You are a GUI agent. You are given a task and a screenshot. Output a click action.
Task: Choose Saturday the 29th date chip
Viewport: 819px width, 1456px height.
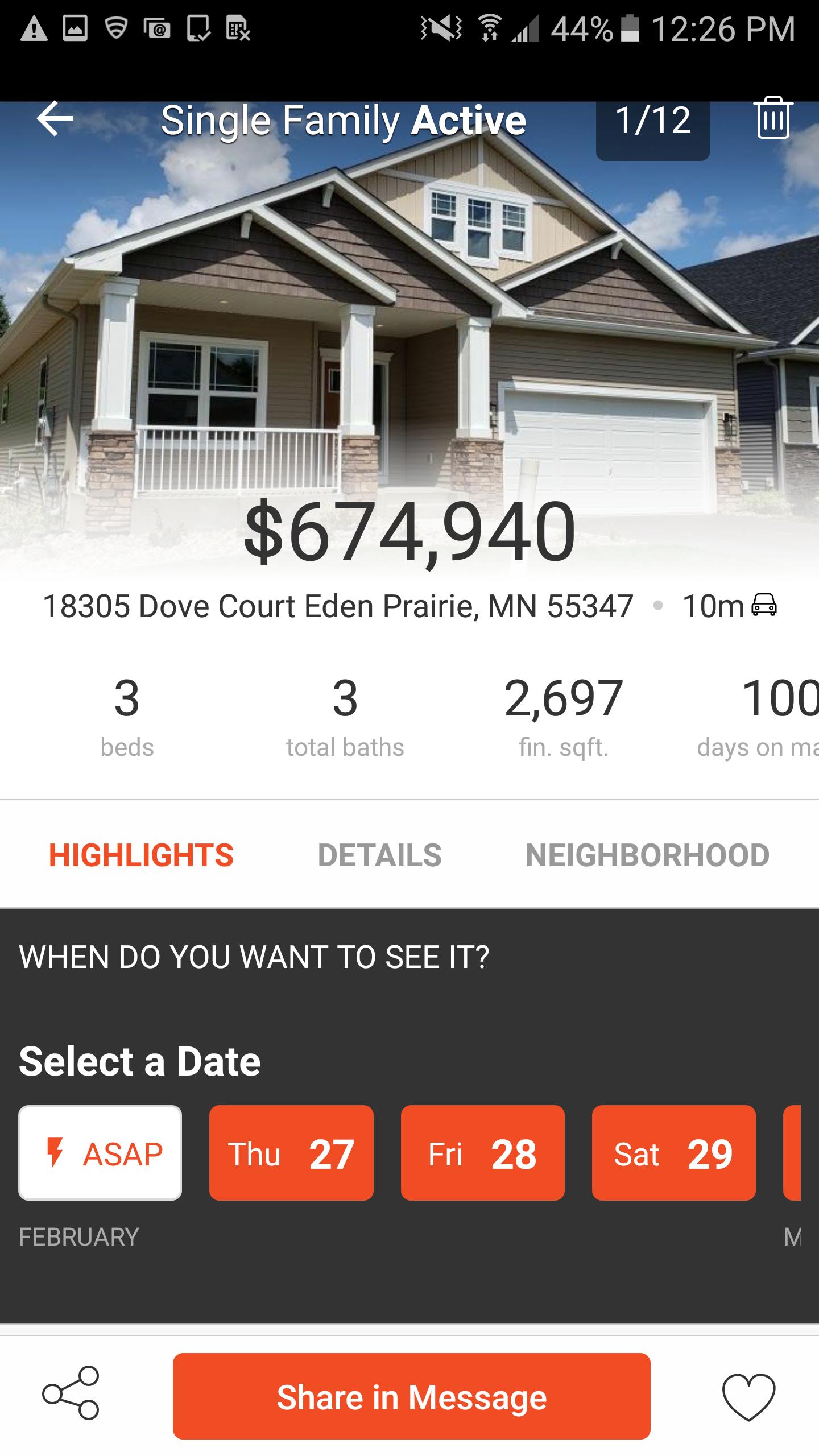(673, 1152)
